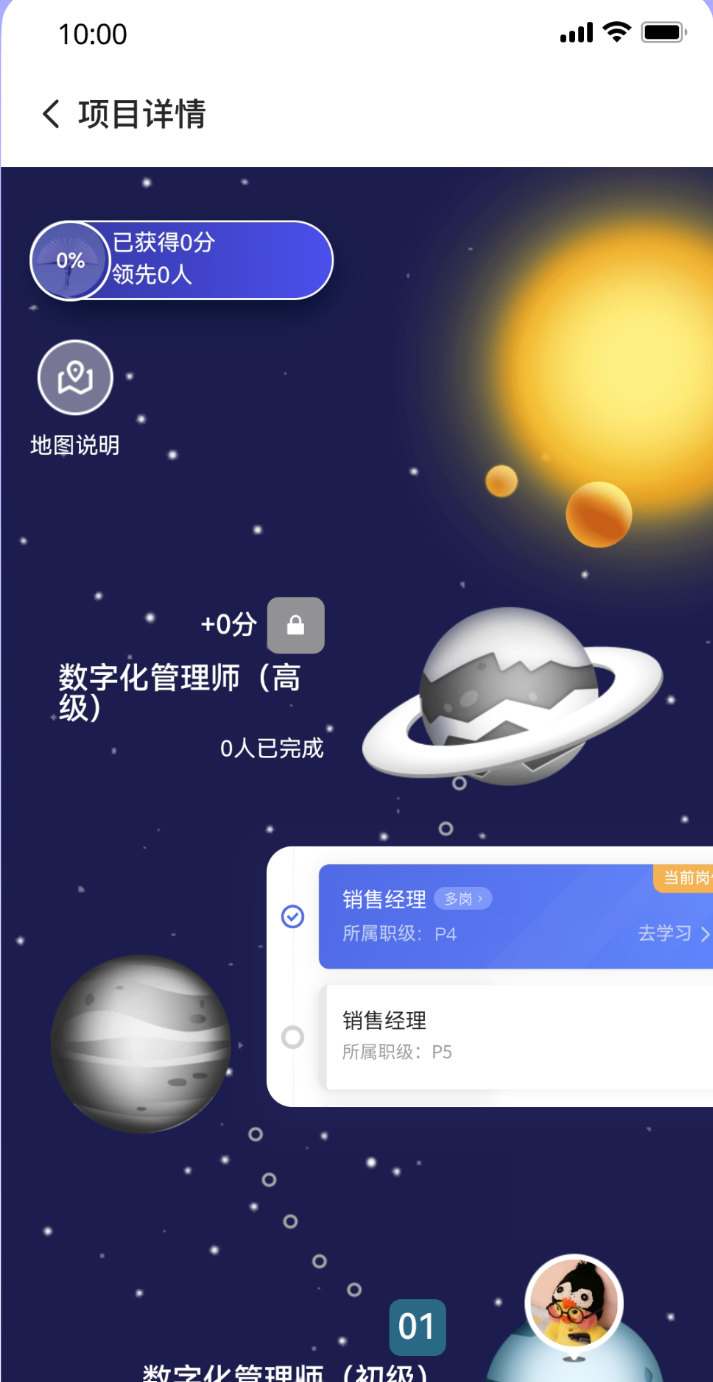Open the 地图说明 map guide
Screen dimensions: 713x1382
point(75,378)
